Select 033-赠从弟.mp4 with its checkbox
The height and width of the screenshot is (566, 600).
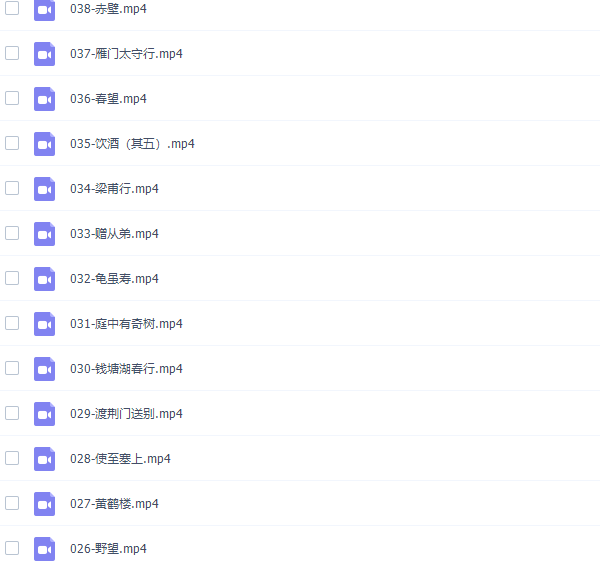[12, 233]
